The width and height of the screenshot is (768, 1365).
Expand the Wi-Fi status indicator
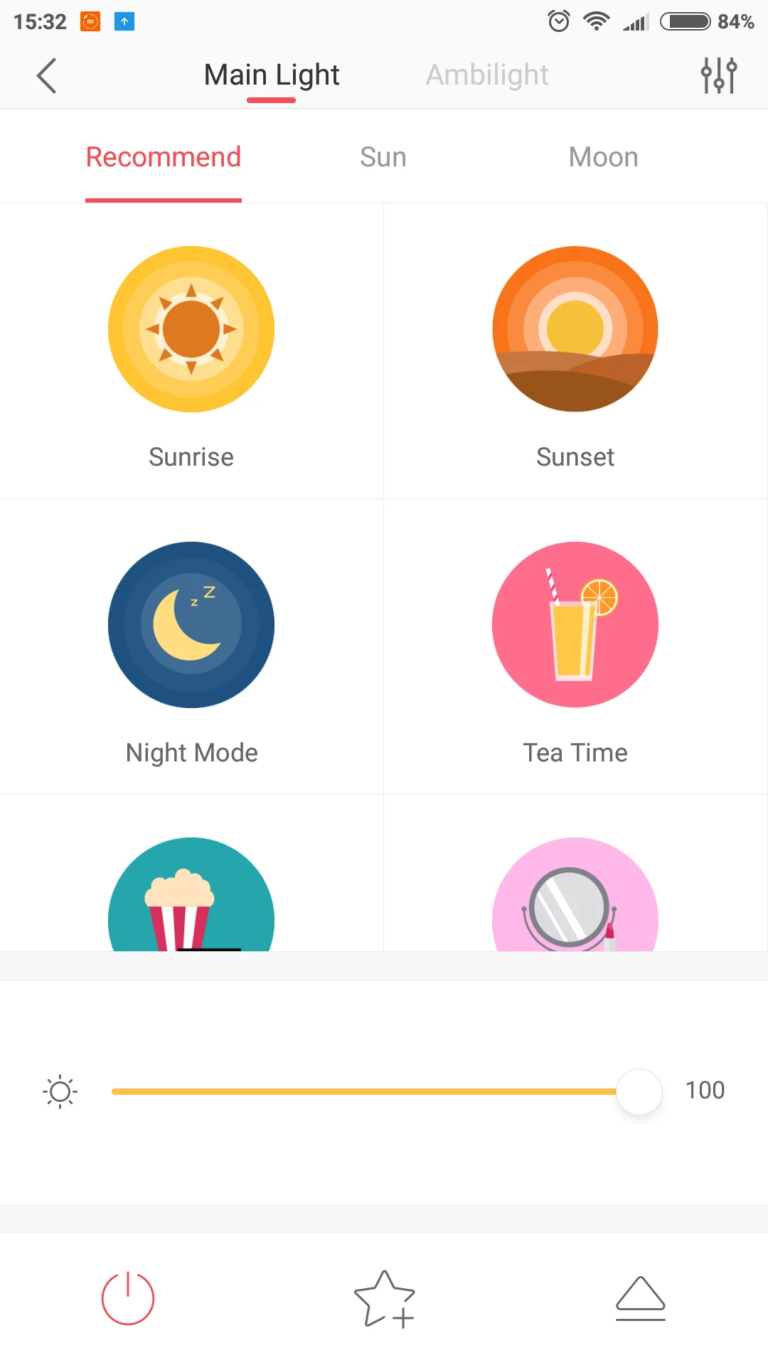[596, 21]
